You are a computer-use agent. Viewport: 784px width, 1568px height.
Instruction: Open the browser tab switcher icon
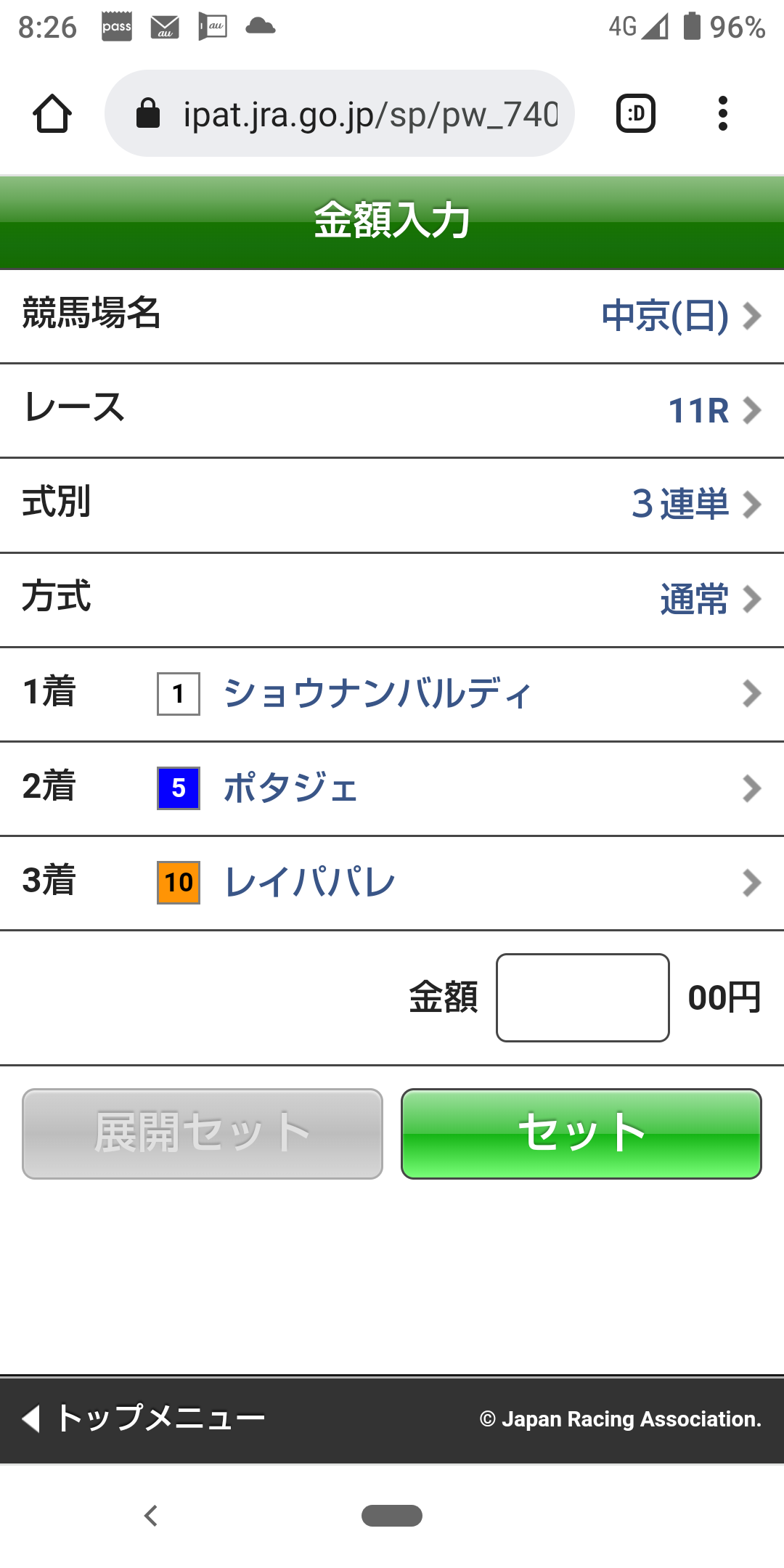pyautogui.click(x=635, y=113)
